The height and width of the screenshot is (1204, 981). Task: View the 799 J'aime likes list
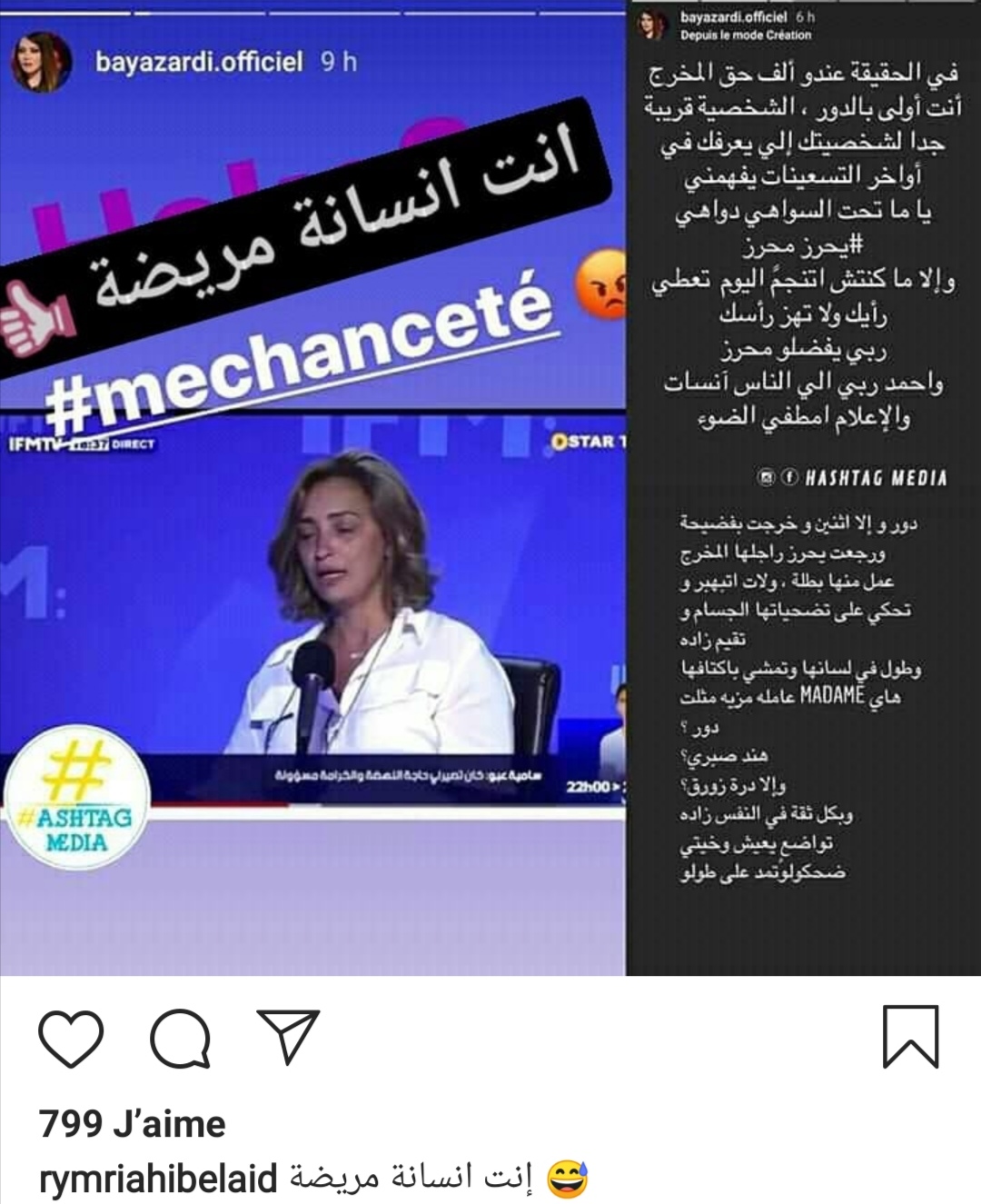coord(133,1124)
